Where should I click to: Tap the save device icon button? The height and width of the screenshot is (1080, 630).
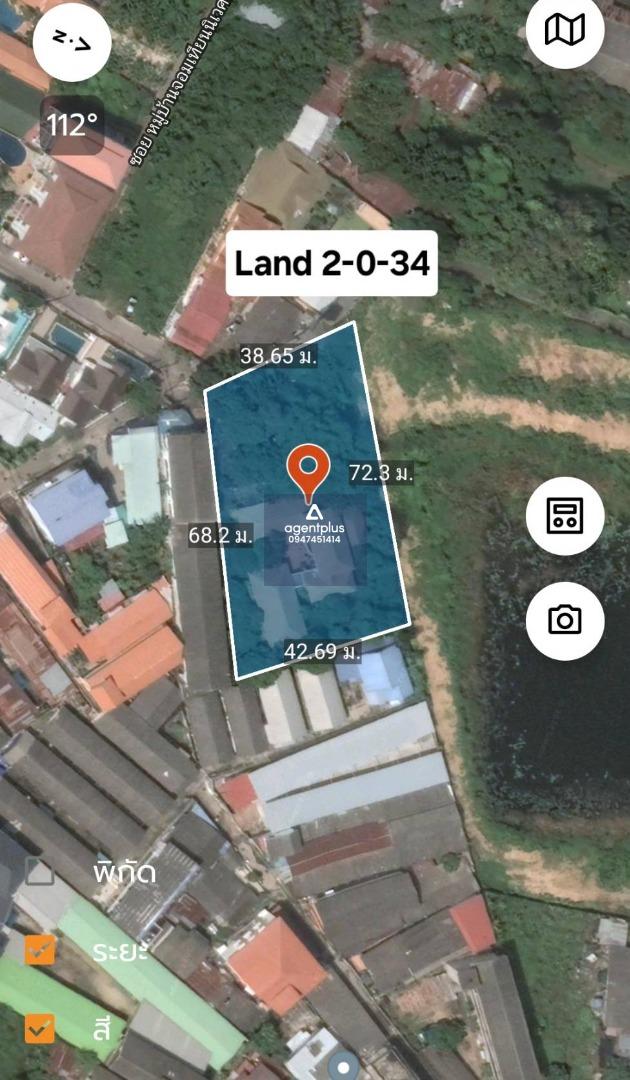pyautogui.click(x=565, y=516)
